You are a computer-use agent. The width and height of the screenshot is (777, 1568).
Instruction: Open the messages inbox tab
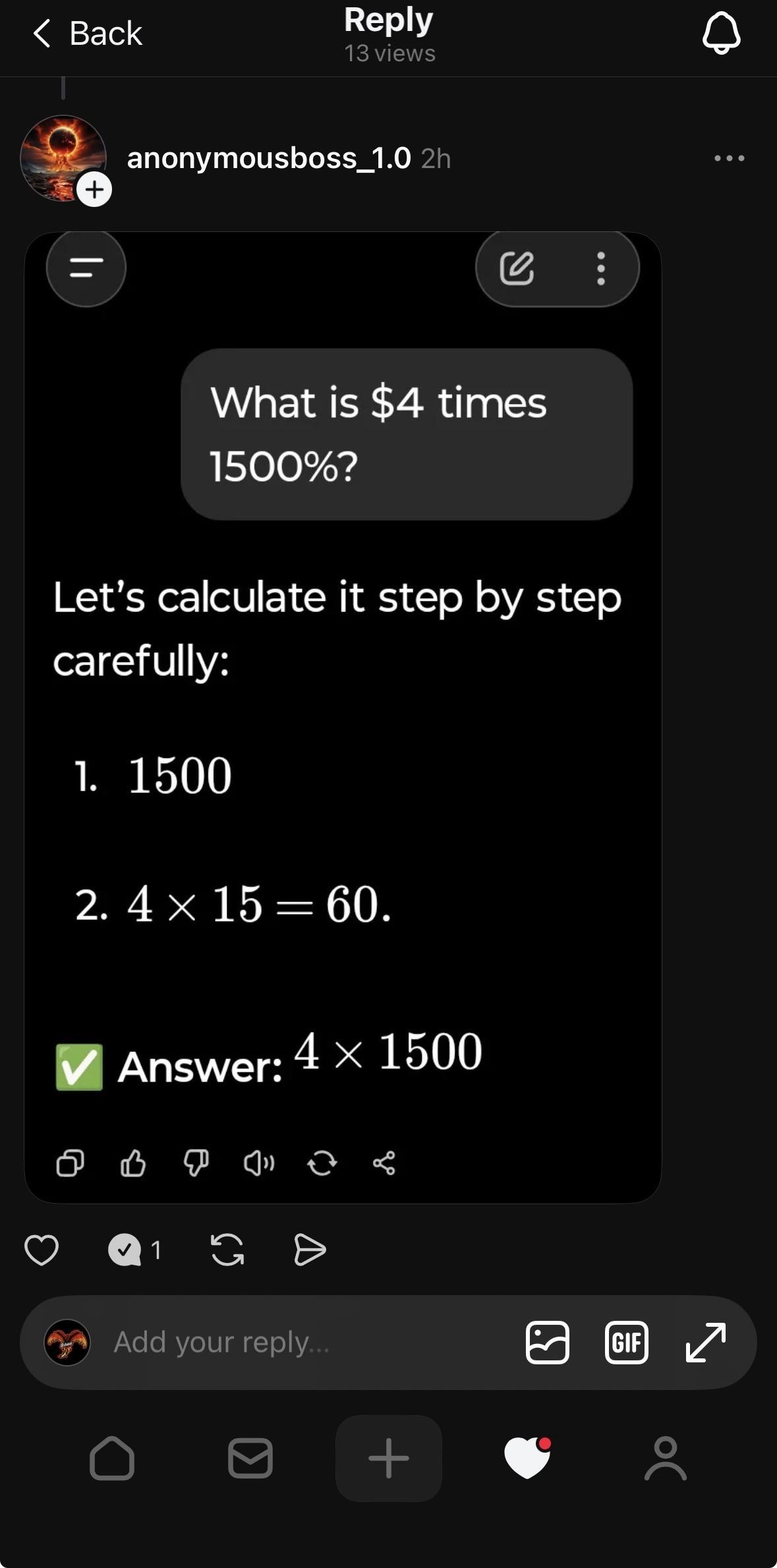(x=250, y=1459)
